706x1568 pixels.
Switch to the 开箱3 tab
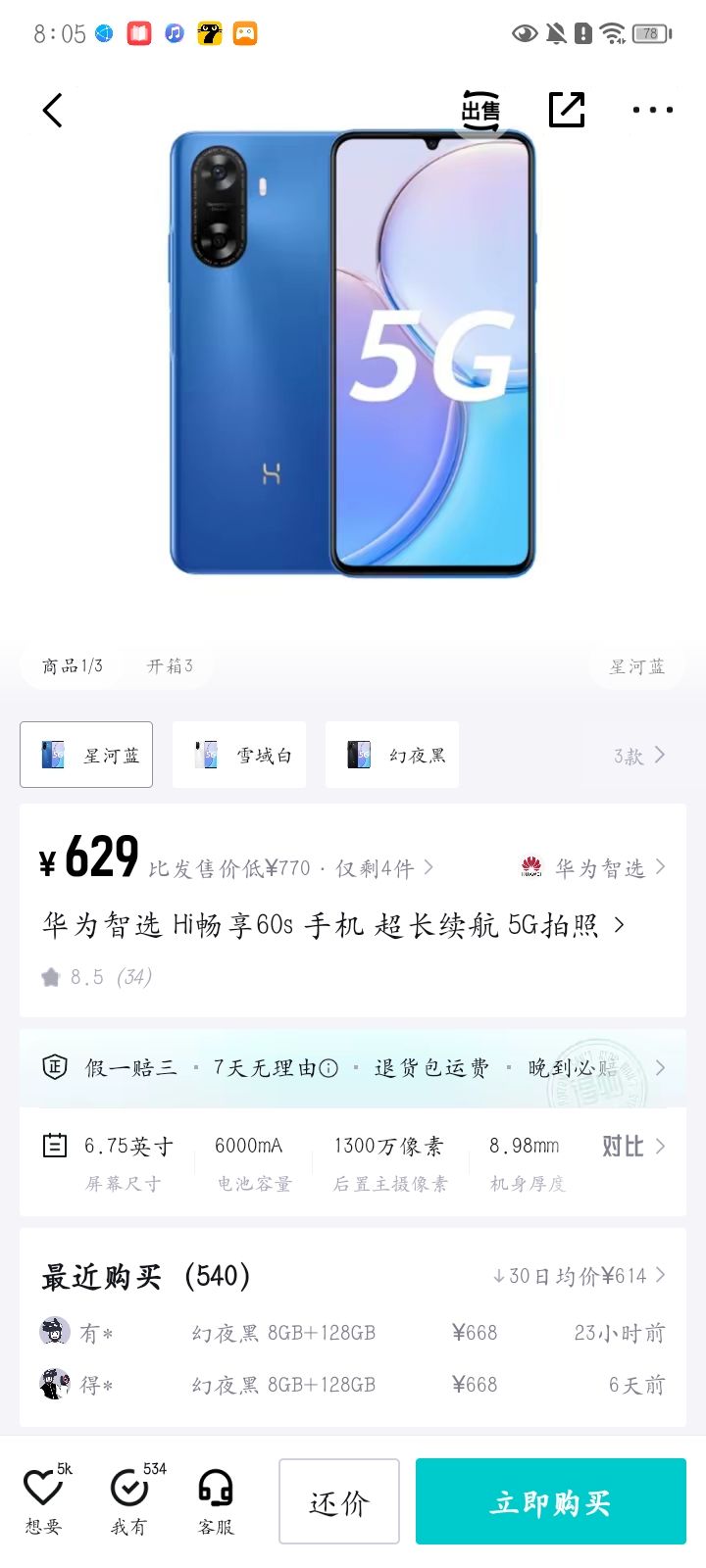(169, 665)
